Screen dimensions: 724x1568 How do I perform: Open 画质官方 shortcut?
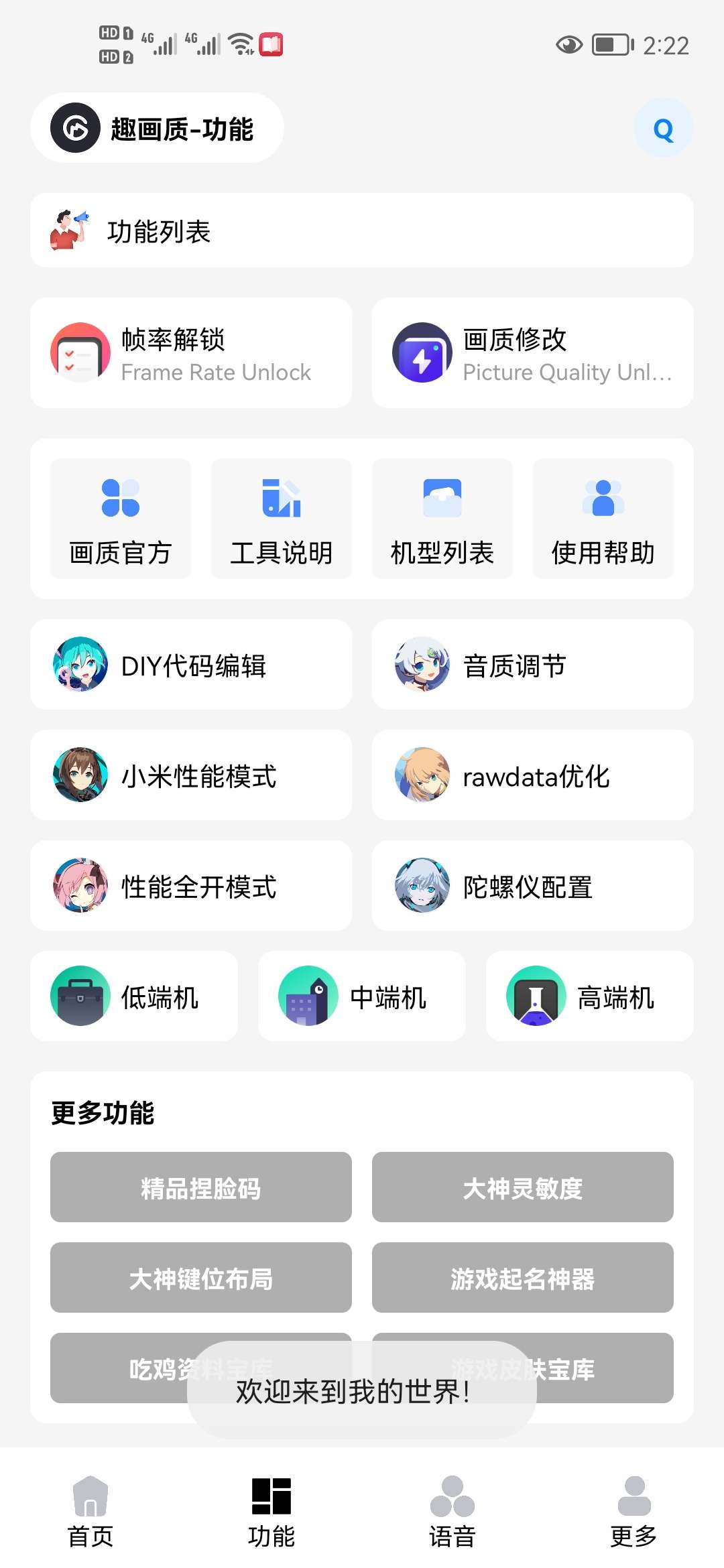click(x=121, y=519)
